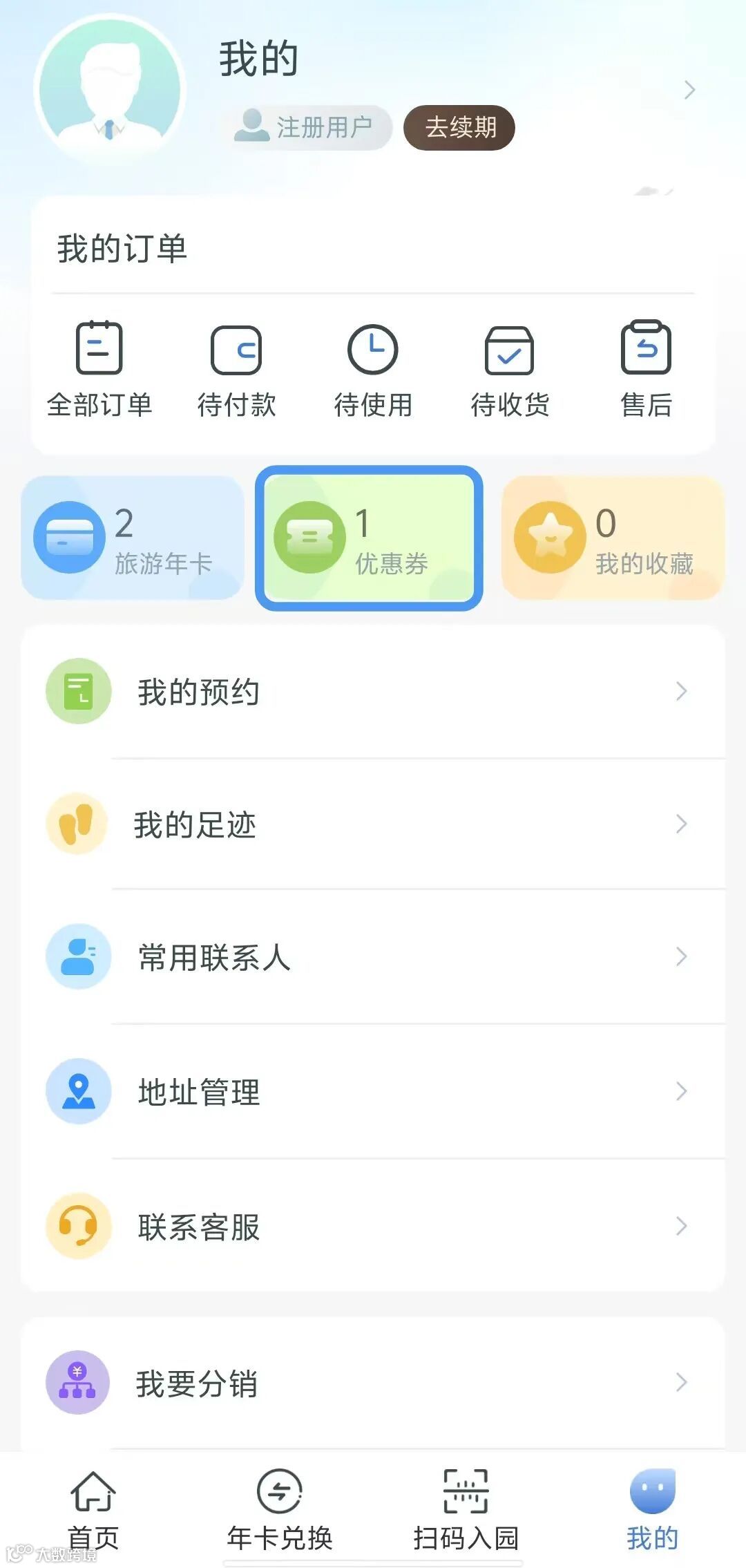The image size is (746, 1568).
Task: Open the 我要分销 distribution row
Action: (x=373, y=1383)
